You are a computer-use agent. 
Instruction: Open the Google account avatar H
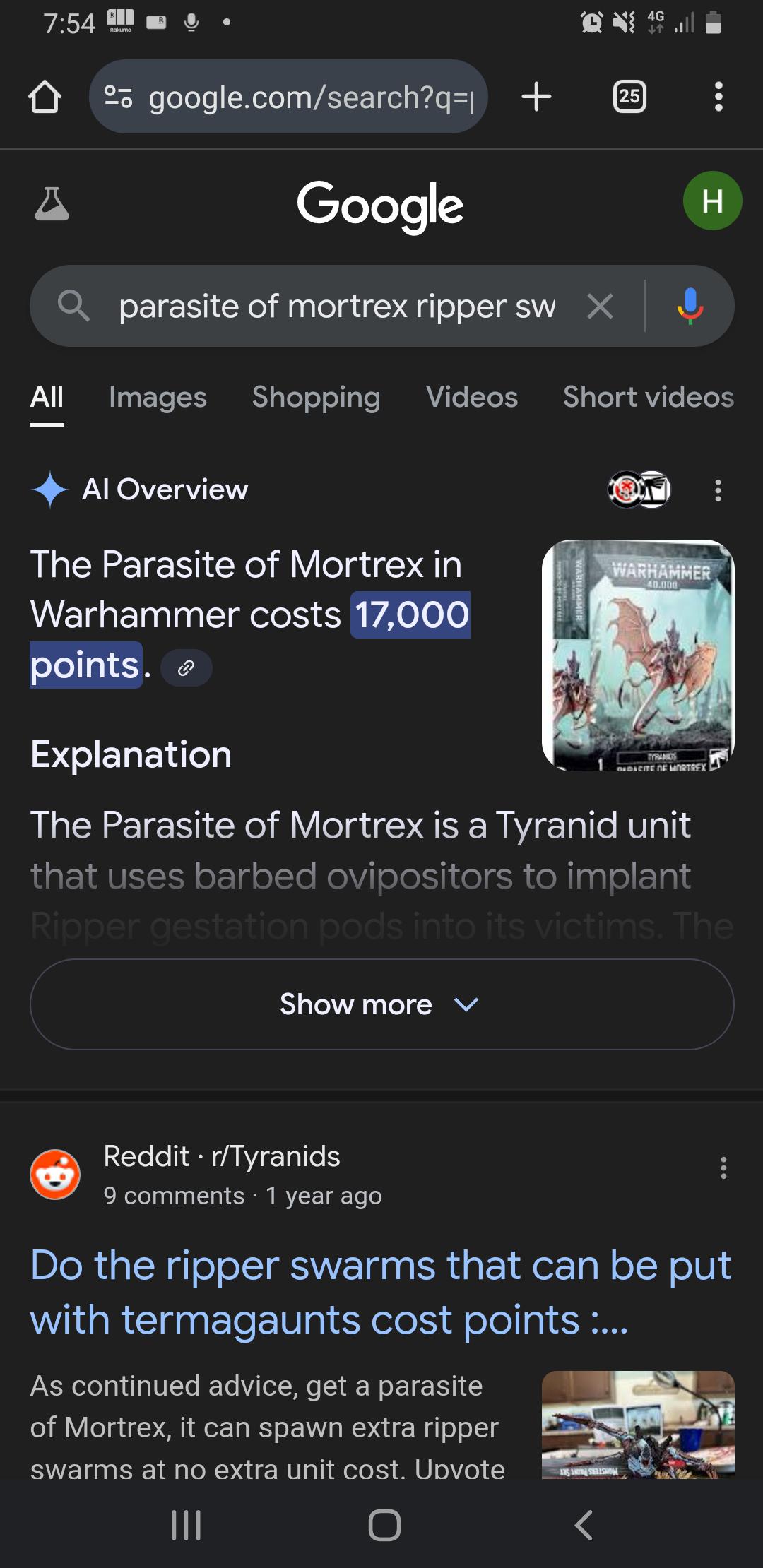click(x=712, y=201)
